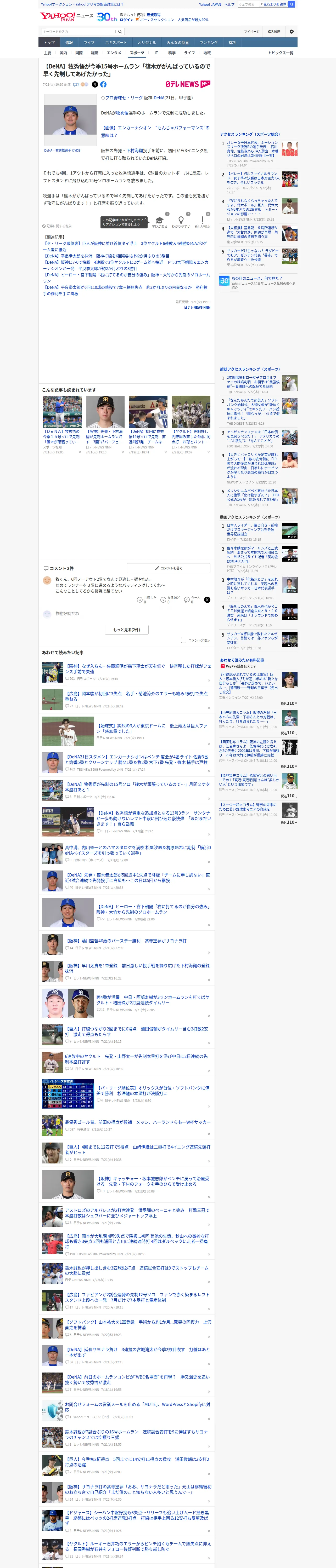The height and width of the screenshot is (1568, 336).
Task: Switch to the ランキング tab
Action: [209, 43]
